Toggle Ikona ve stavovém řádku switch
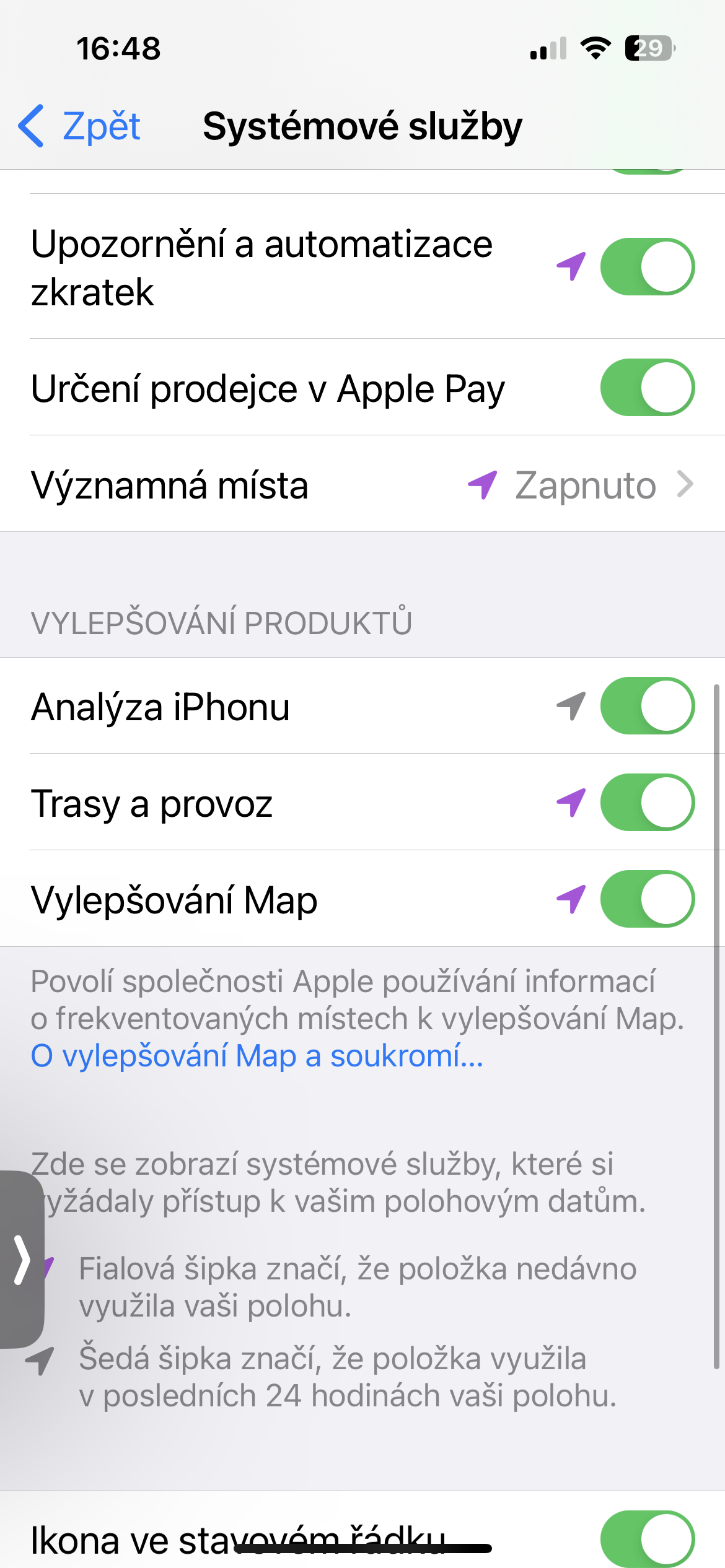Image resolution: width=725 pixels, height=1568 pixels. pyautogui.click(x=647, y=1538)
